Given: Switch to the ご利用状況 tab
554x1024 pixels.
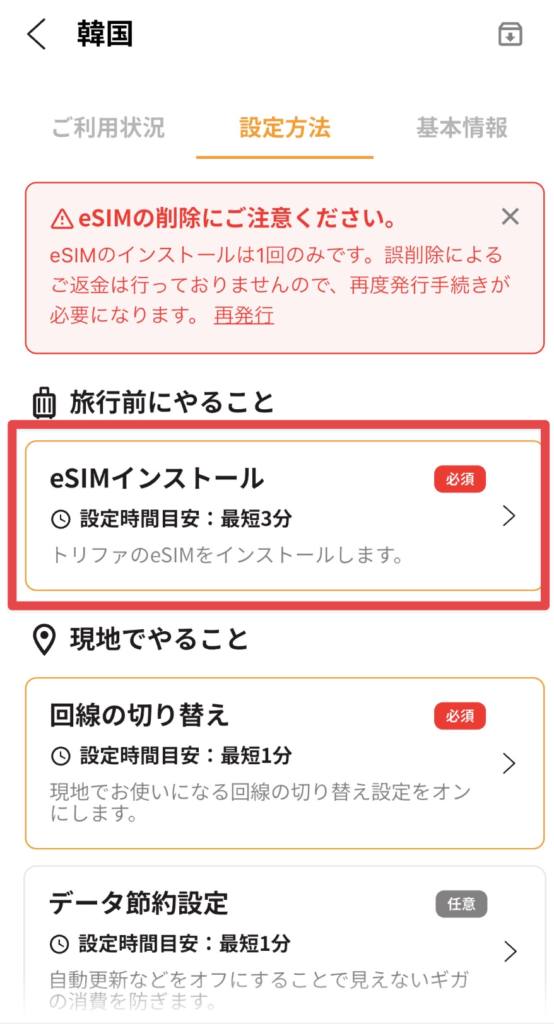Looking at the screenshot, I should [108, 127].
